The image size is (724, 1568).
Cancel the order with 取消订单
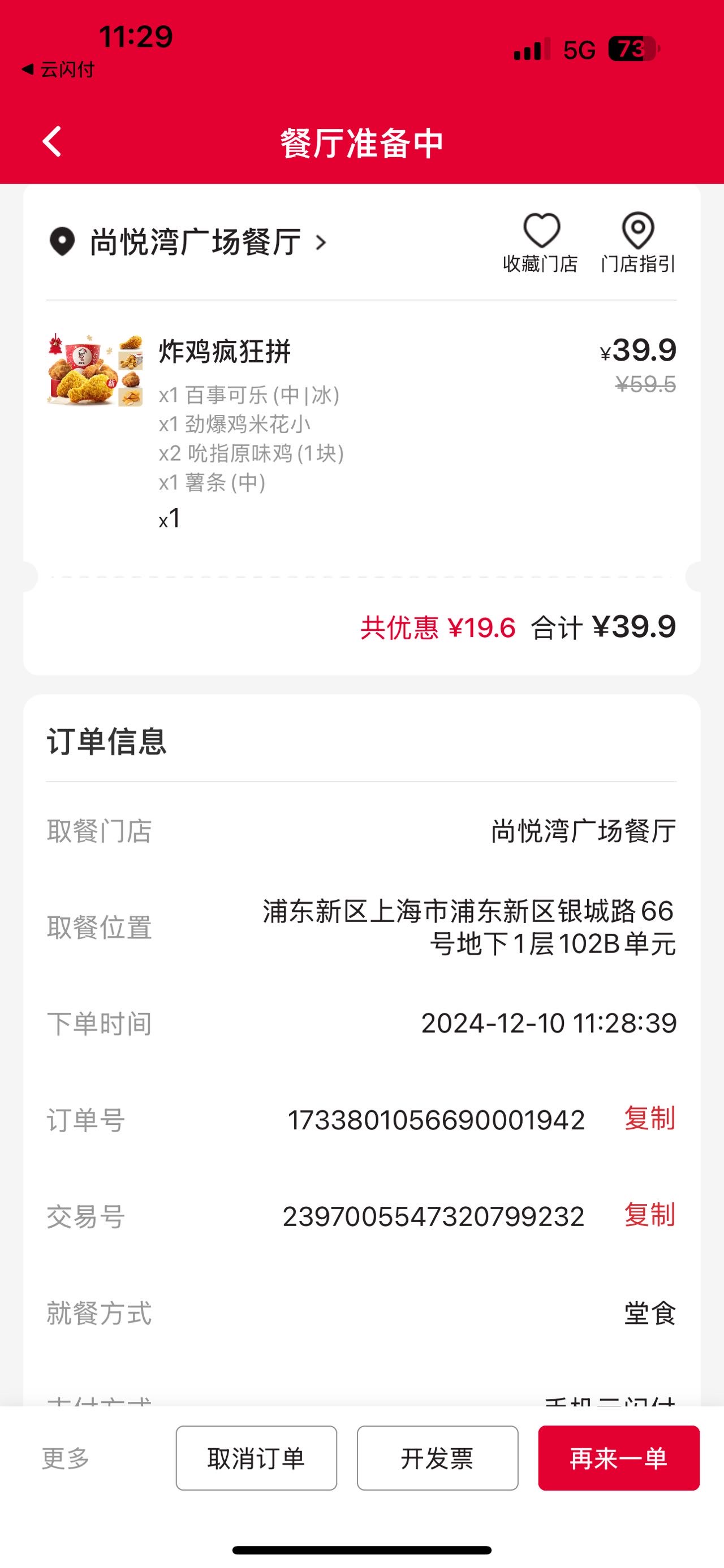(256, 1458)
